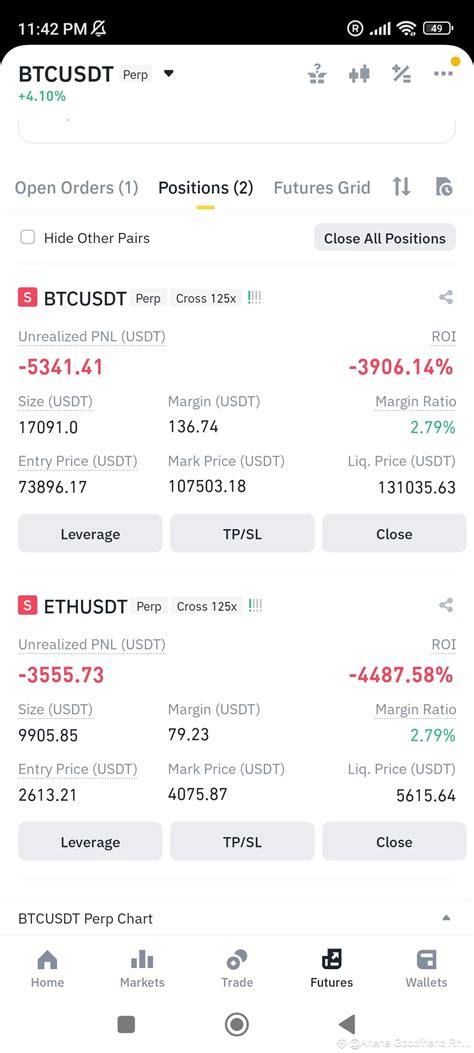Go to the Markets tab
This screenshot has width=474, height=1053.
[x=142, y=969]
